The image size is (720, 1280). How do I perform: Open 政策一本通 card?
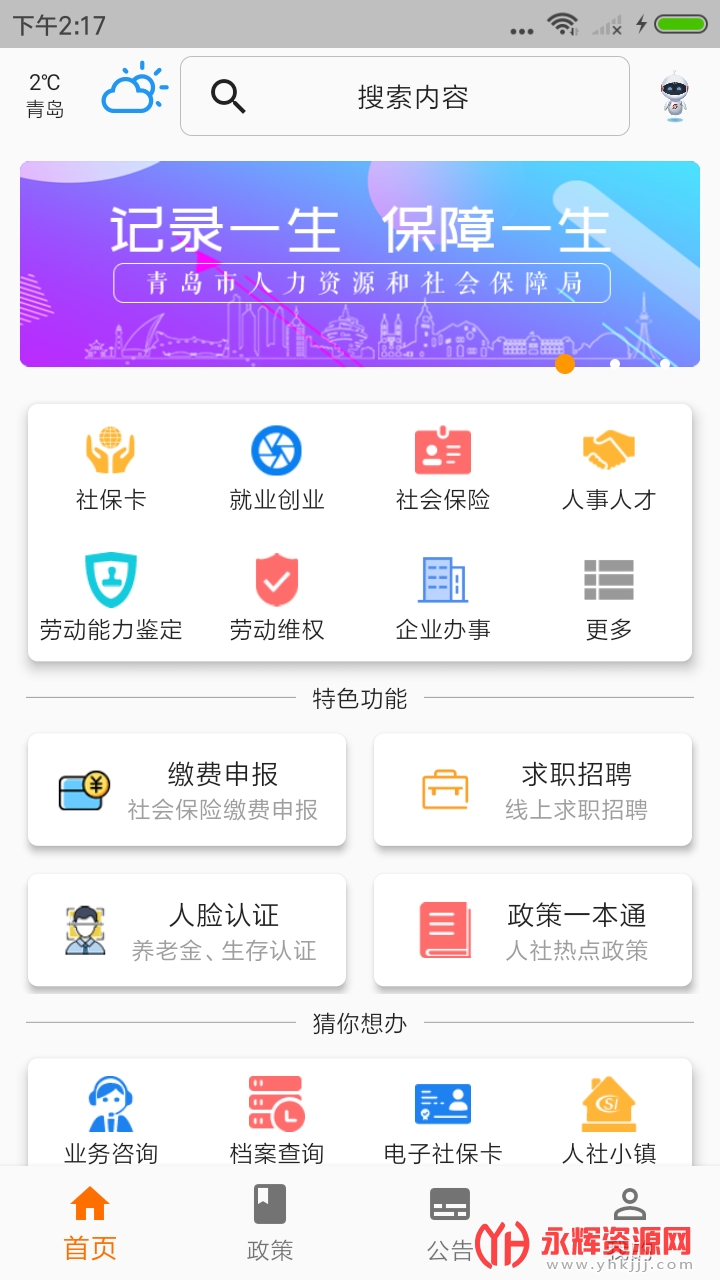pos(533,931)
